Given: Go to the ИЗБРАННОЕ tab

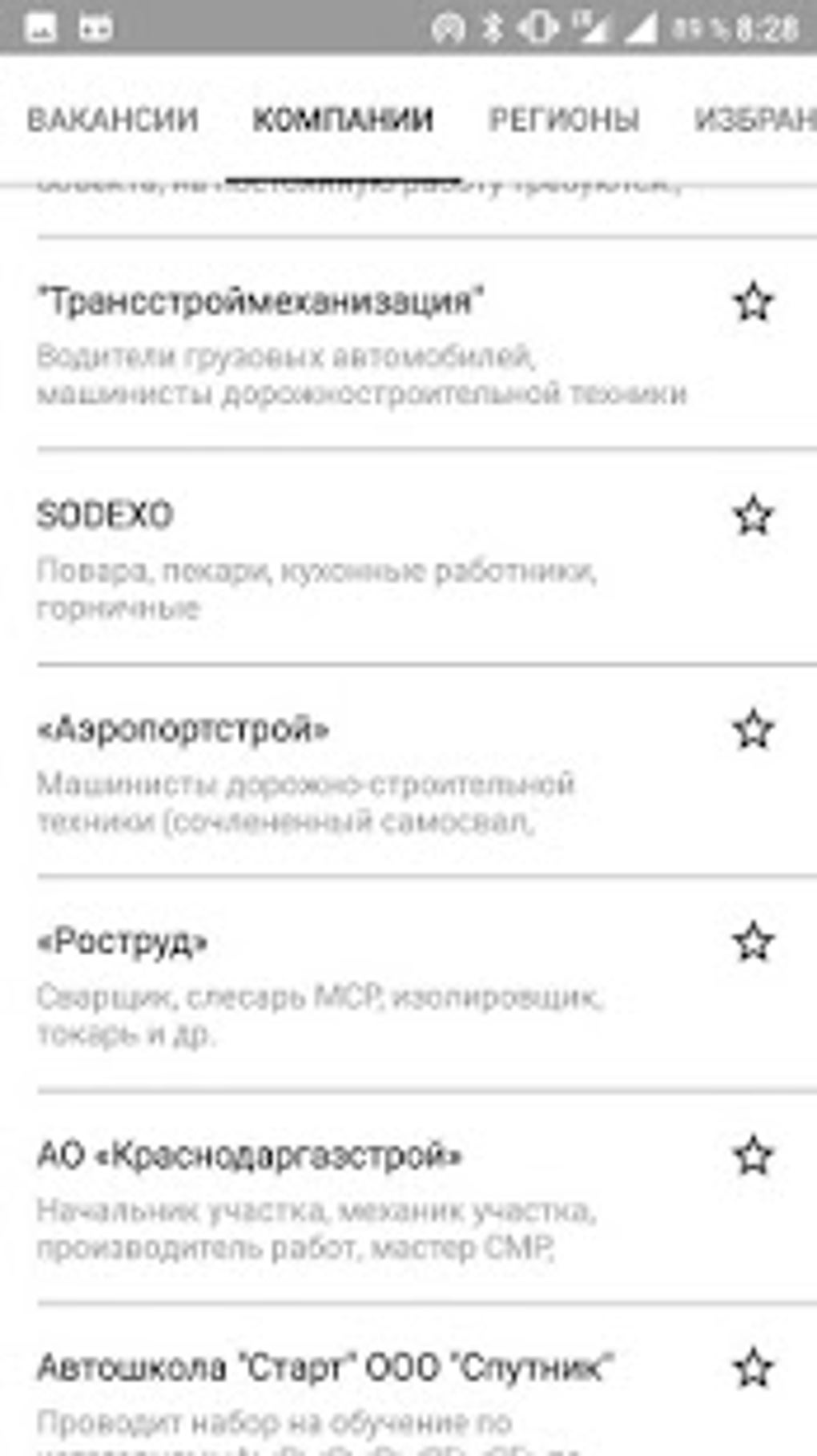Looking at the screenshot, I should point(755,120).
